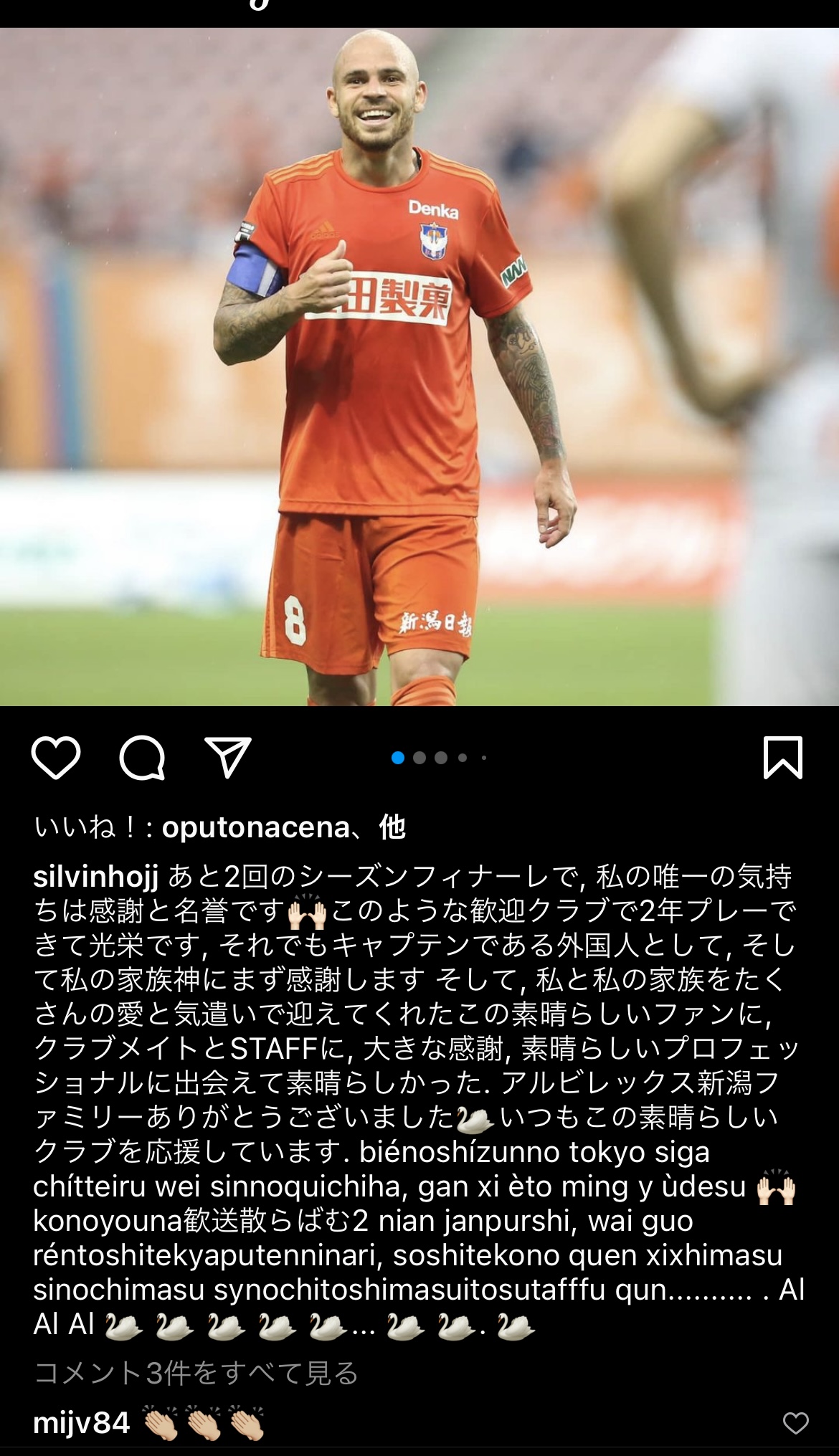Image resolution: width=839 pixels, height=1456 pixels.
Task: View all 3 comments
Action: [x=196, y=1373]
